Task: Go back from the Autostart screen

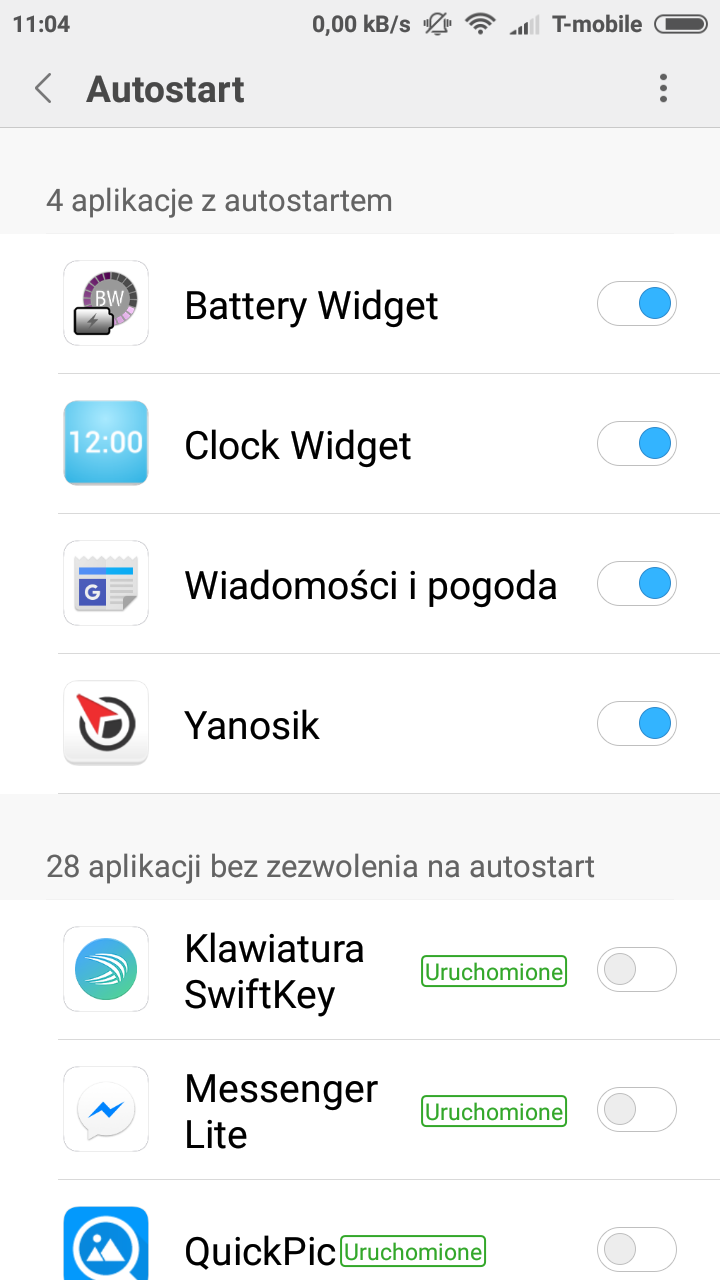Action: click(43, 89)
